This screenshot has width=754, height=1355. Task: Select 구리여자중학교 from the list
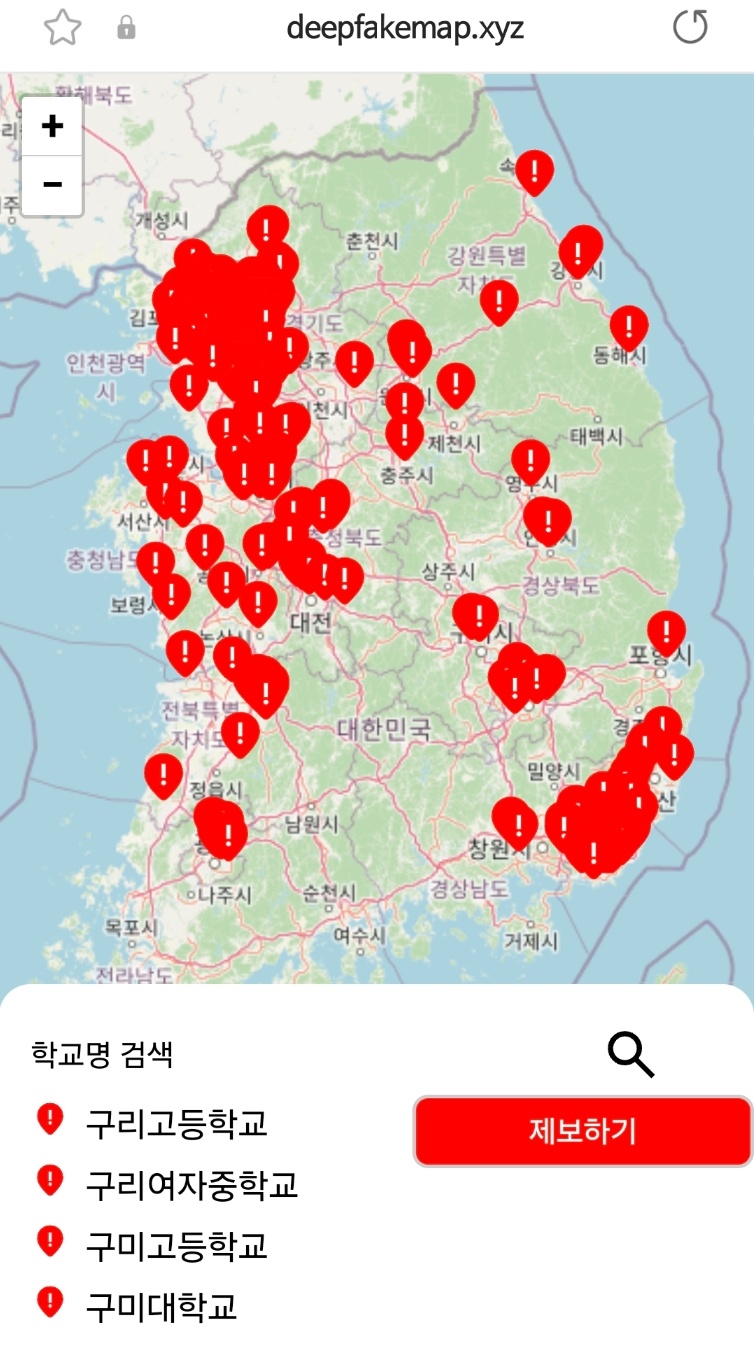coord(192,1185)
